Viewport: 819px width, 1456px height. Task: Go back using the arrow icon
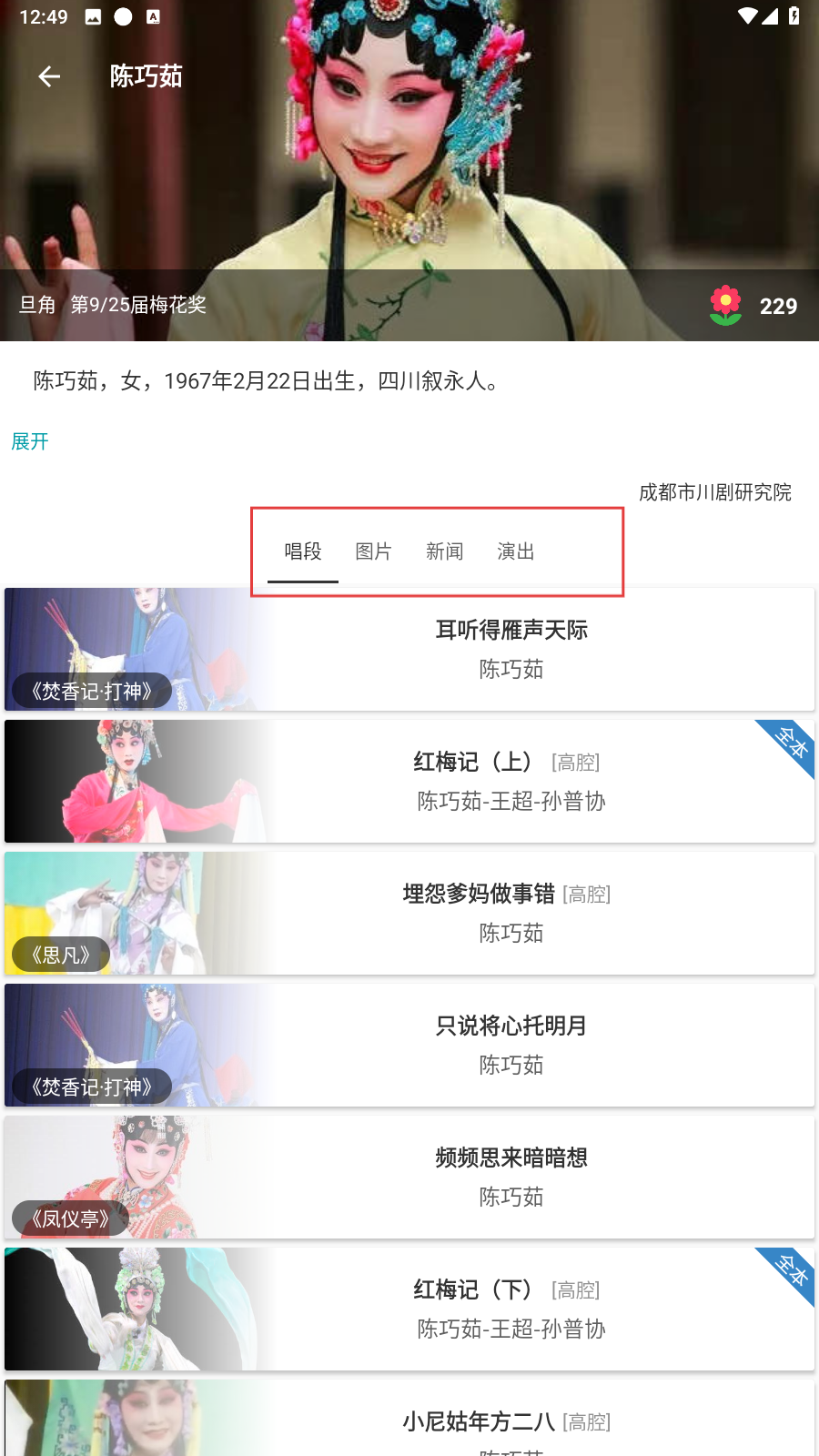click(49, 76)
